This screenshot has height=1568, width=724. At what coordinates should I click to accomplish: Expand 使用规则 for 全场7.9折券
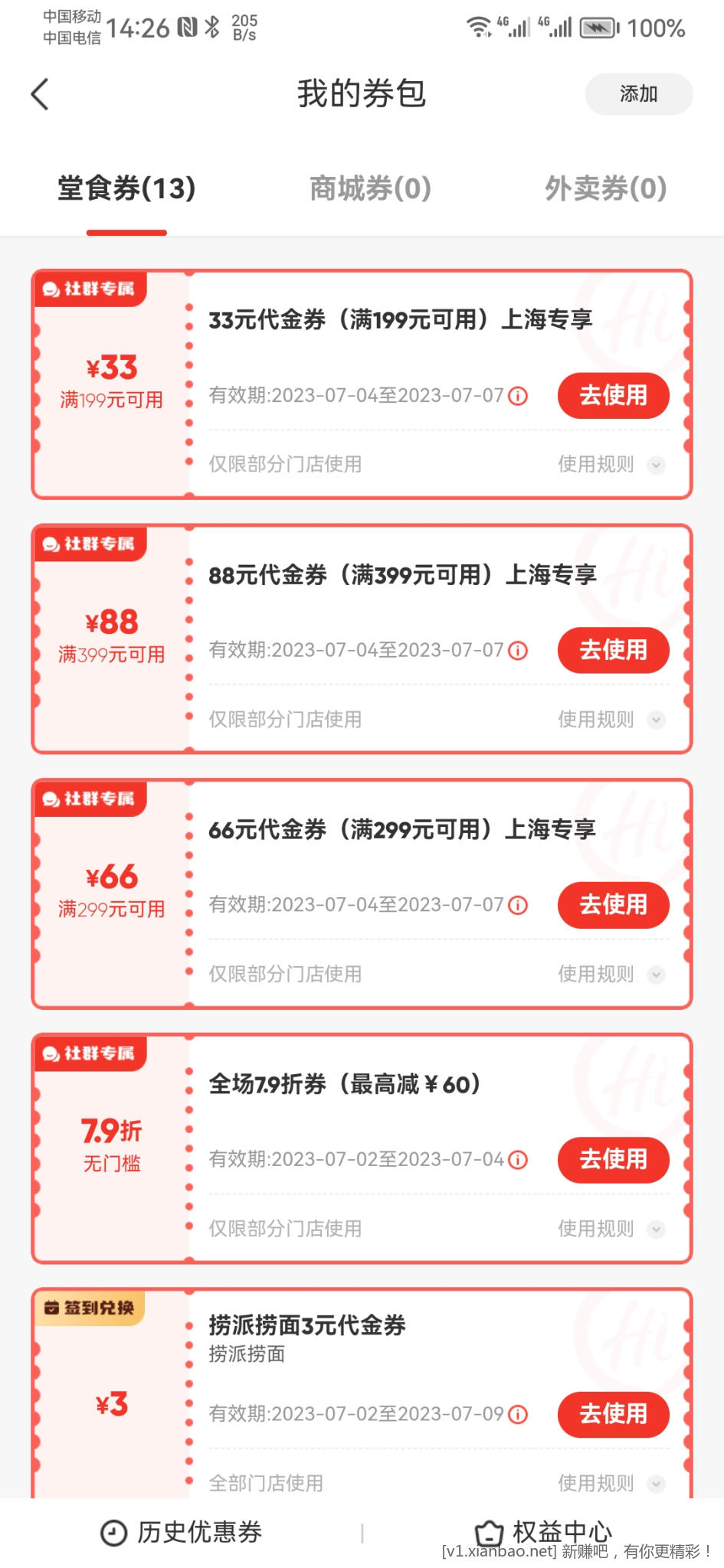[611, 1229]
